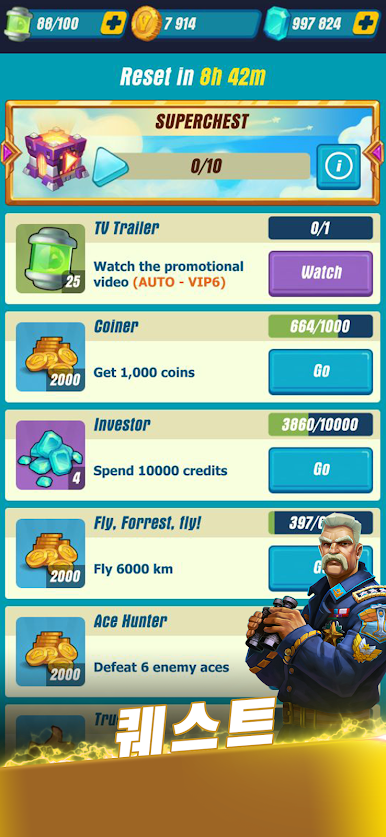This screenshot has height=837, width=386.
Task: Add more energy with the plus button
Action: pos(114,23)
